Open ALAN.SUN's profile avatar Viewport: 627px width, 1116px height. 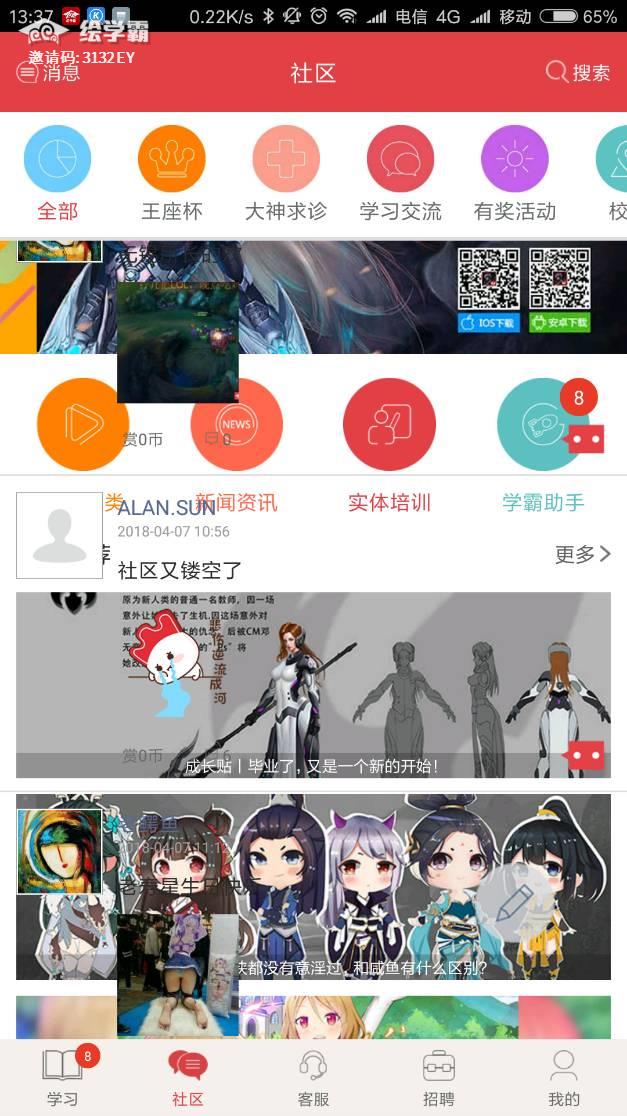coord(59,535)
